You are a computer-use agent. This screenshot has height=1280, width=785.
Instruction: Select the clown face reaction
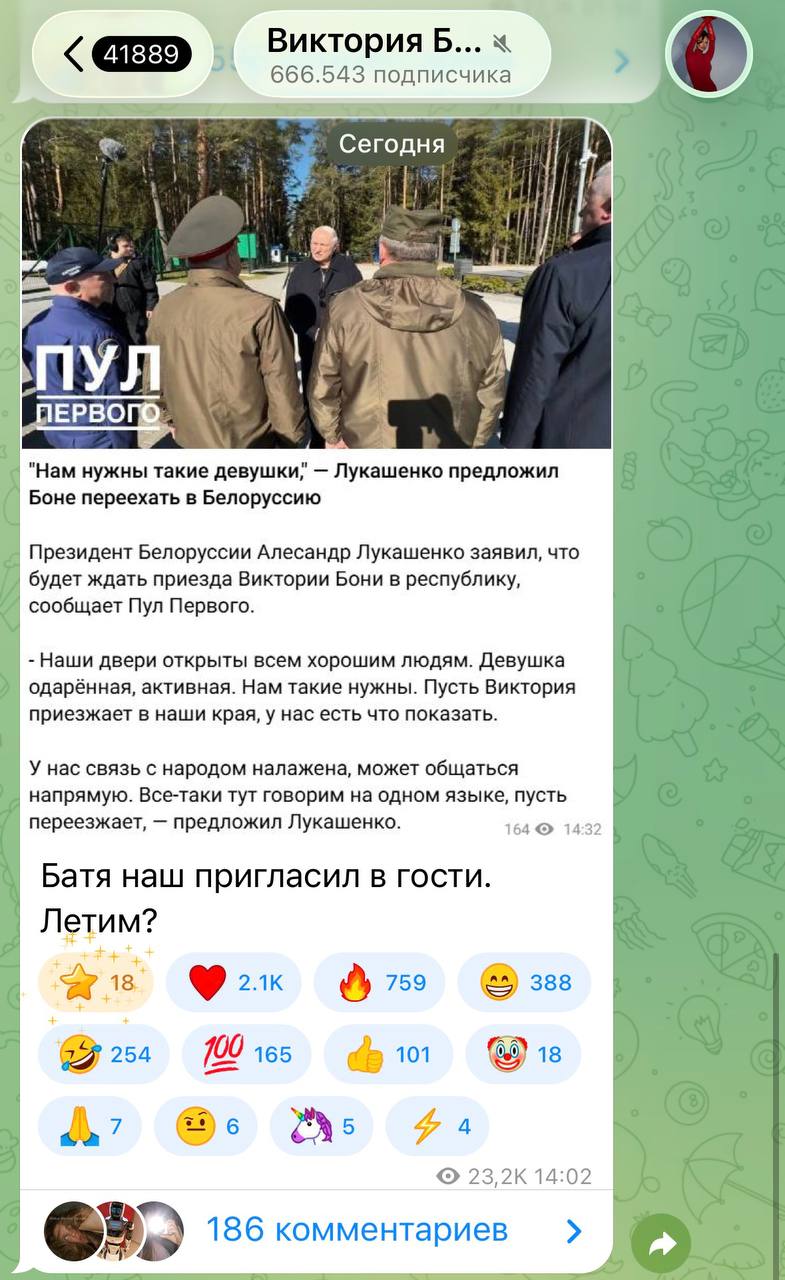[524, 1054]
